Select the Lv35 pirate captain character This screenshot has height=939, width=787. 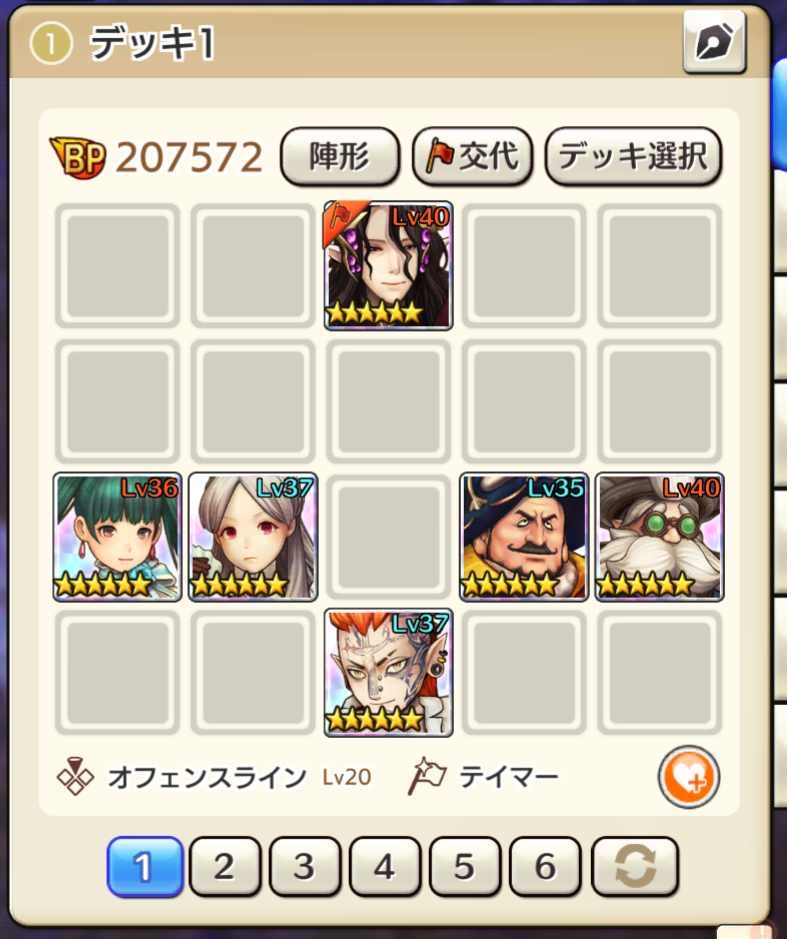(524, 537)
